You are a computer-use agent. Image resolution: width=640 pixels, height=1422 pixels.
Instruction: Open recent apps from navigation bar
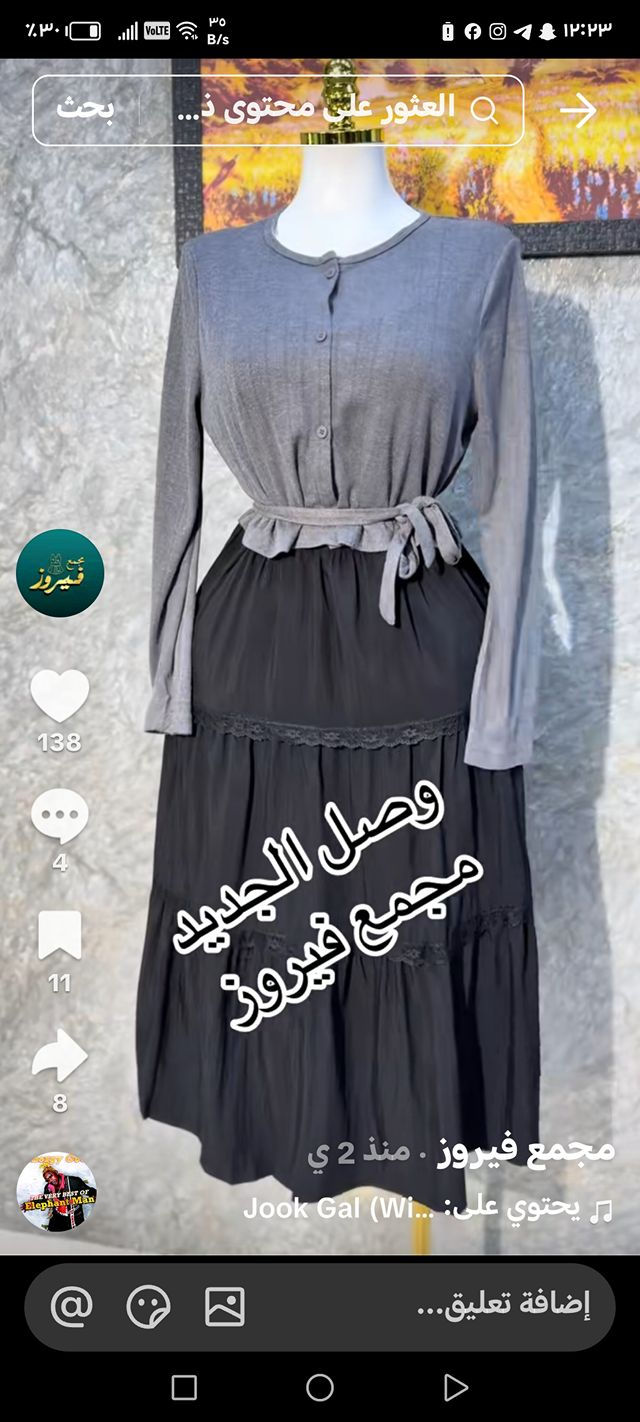coord(184,1387)
